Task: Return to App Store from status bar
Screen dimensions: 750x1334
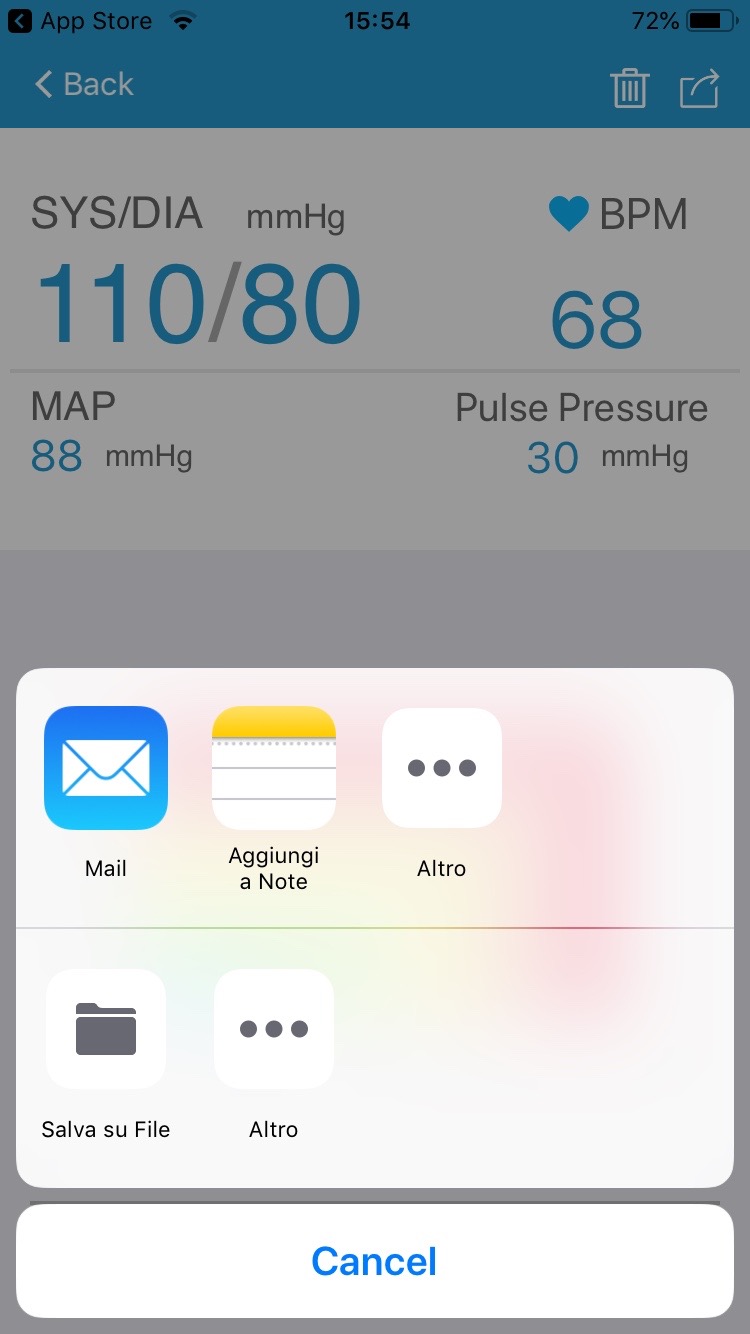Action: (80, 21)
